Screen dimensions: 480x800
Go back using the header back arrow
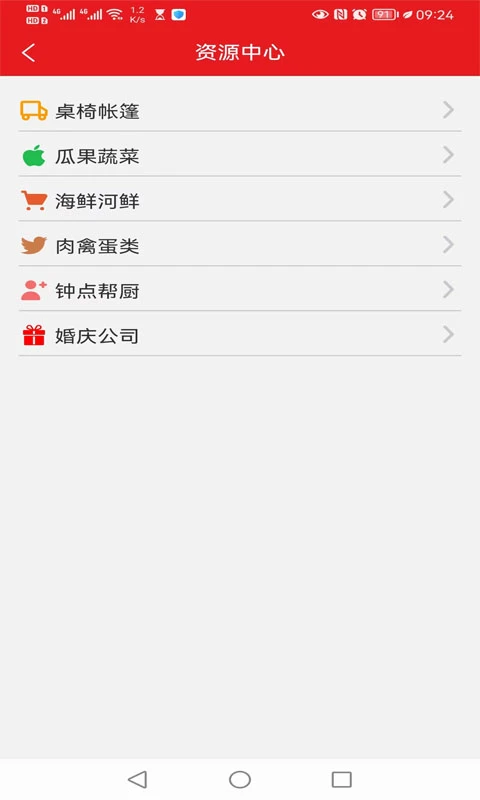pyautogui.click(x=29, y=53)
